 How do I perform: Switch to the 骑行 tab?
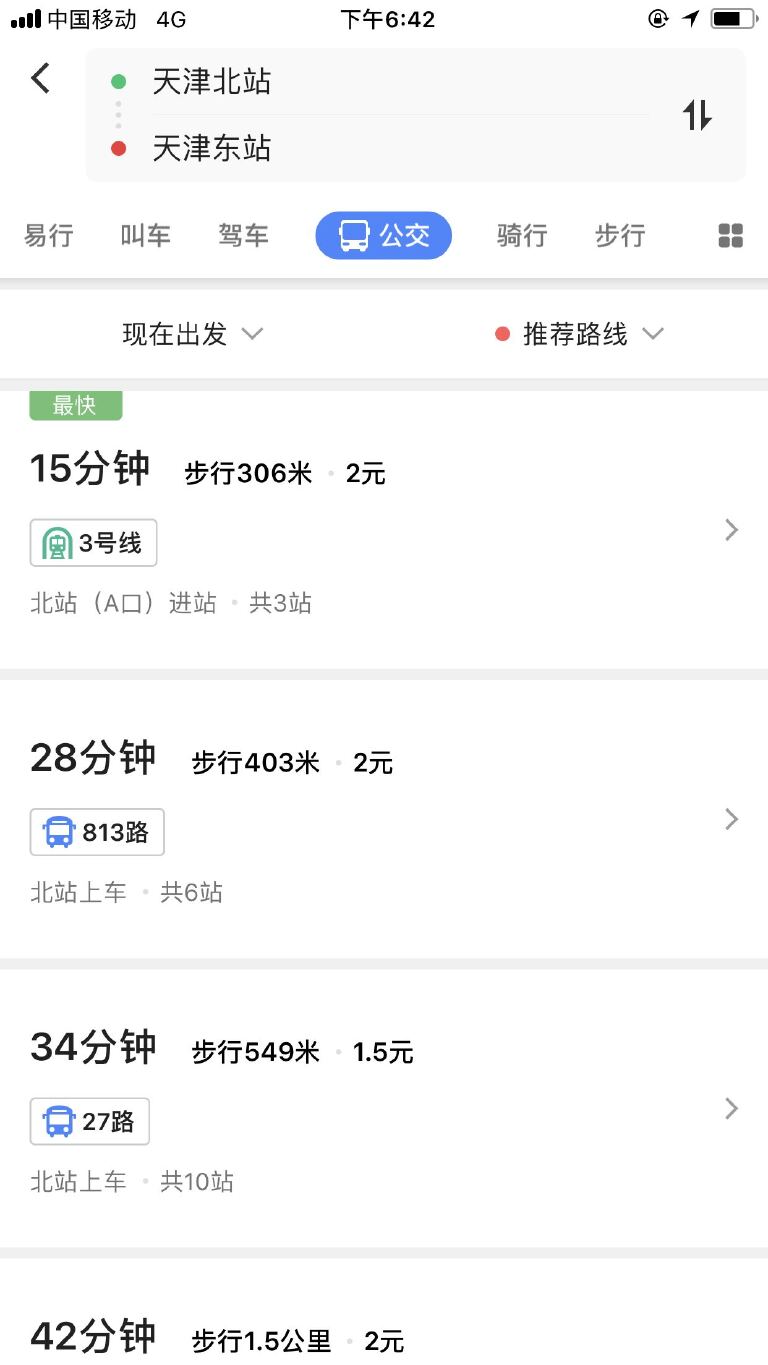[x=522, y=236]
